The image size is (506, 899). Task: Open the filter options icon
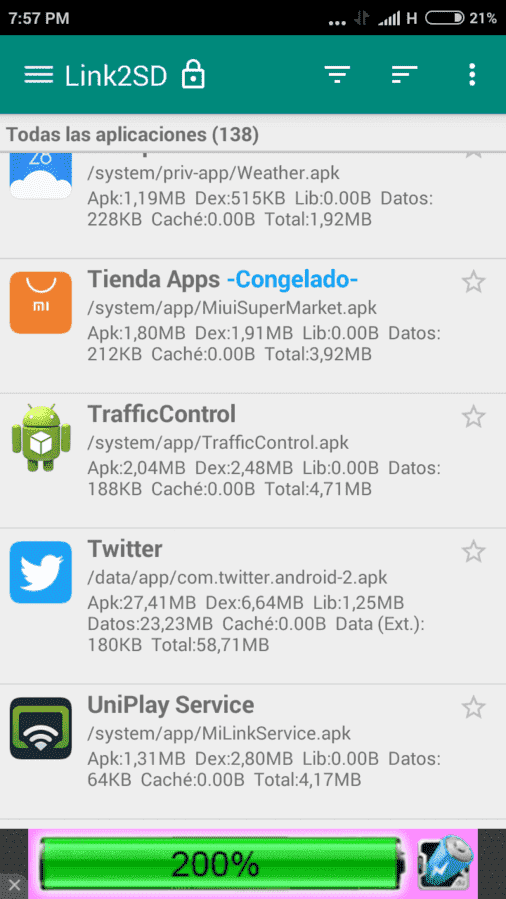coord(337,75)
